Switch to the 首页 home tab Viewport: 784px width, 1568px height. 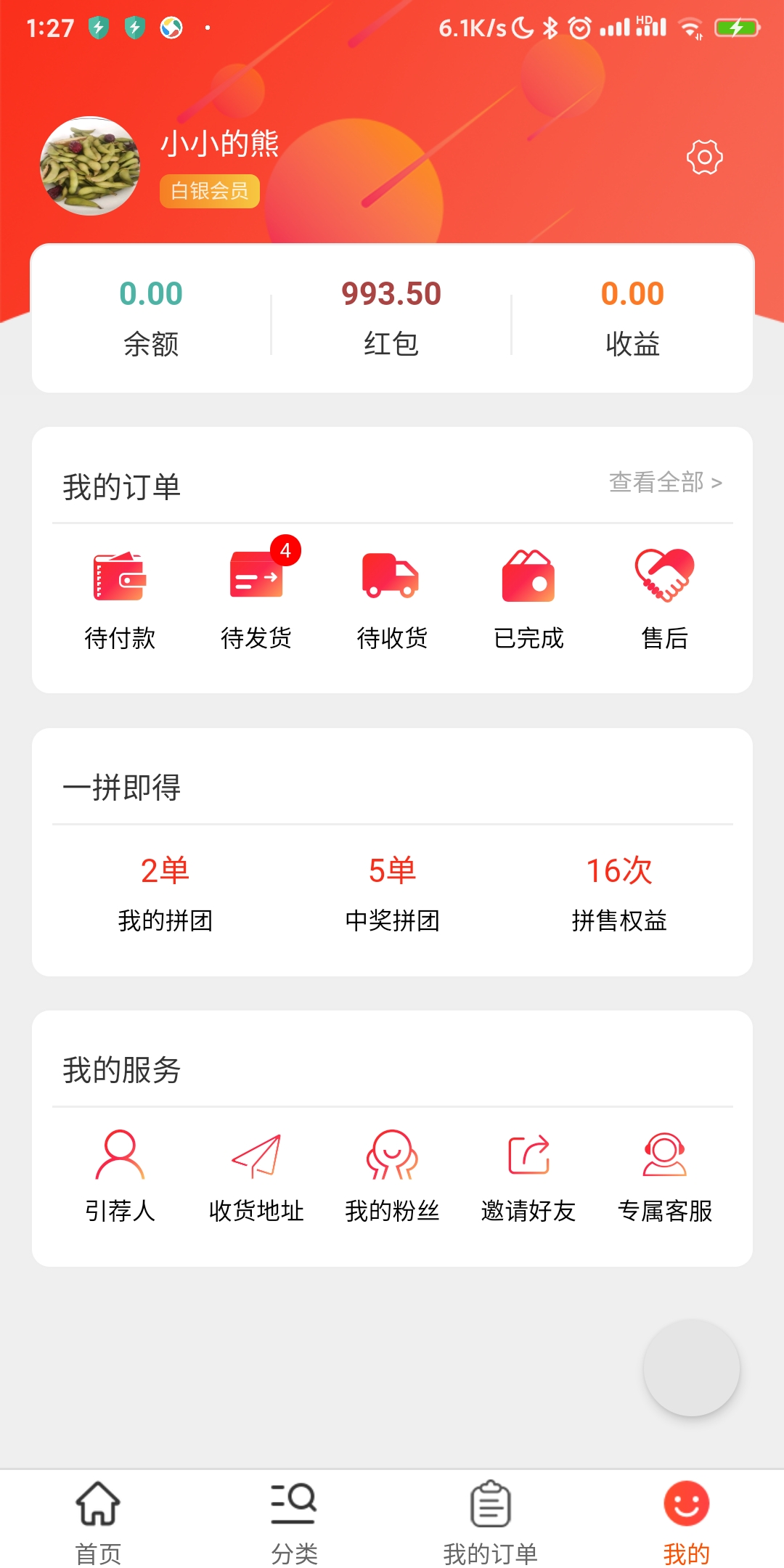(x=98, y=1522)
